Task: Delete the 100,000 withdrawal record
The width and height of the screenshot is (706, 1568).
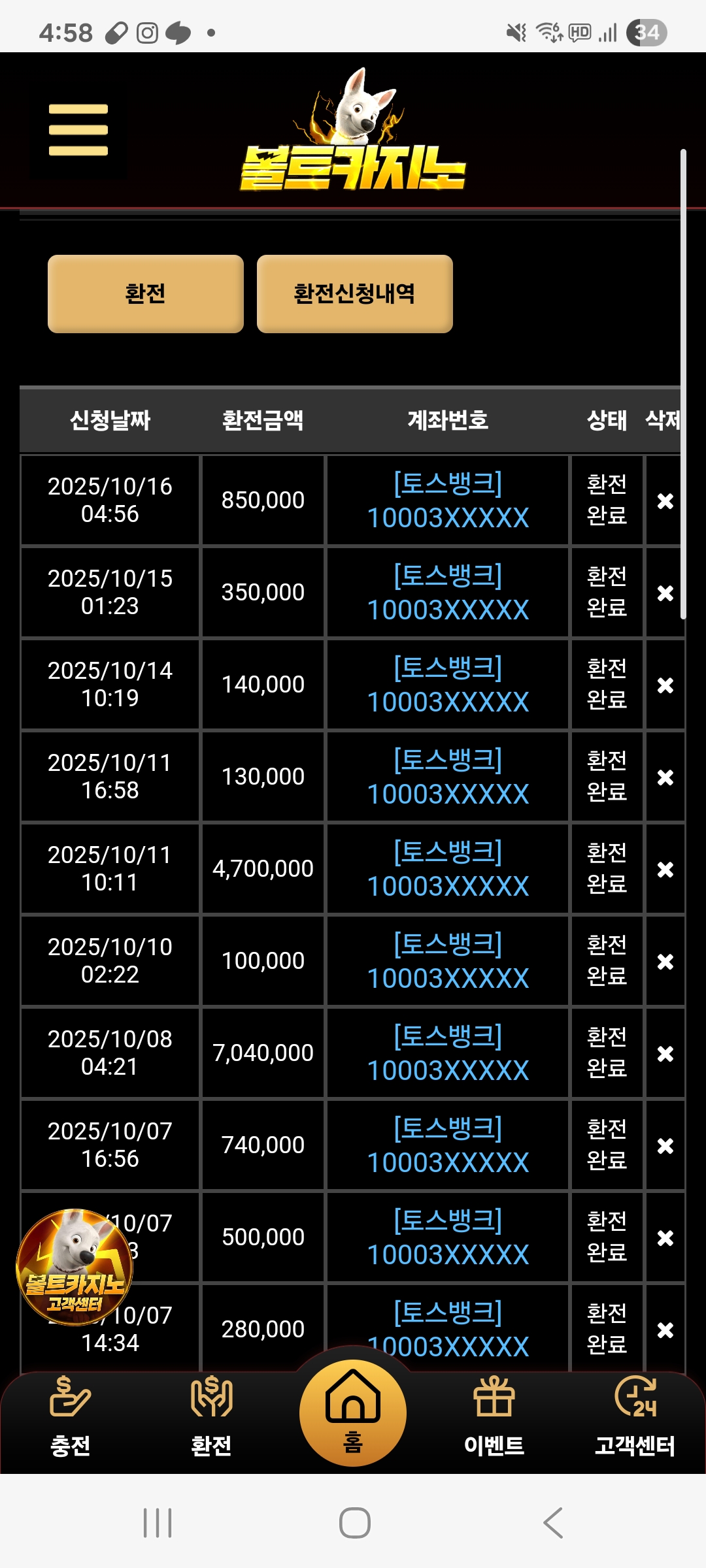Action: pos(665,962)
